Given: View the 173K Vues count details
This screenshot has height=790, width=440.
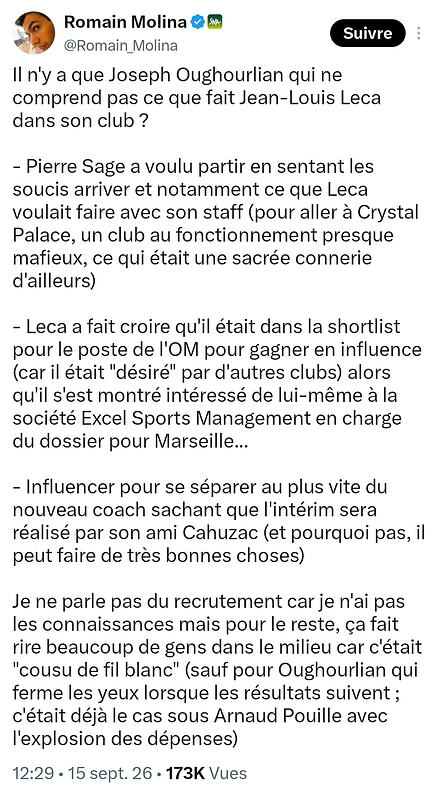Looking at the screenshot, I should (x=206, y=773).
